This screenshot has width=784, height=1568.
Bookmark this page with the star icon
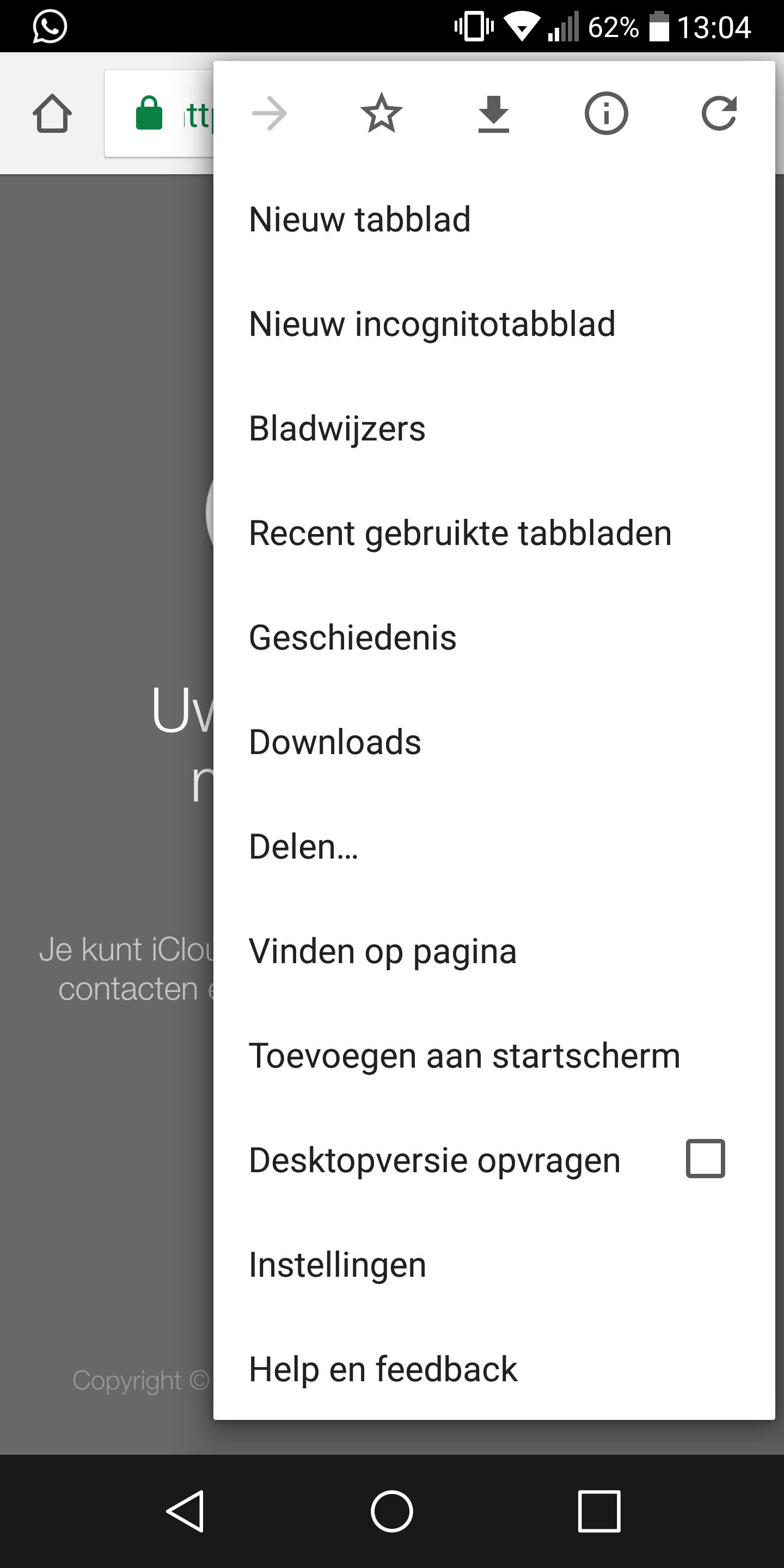click(x=382, y=114)
